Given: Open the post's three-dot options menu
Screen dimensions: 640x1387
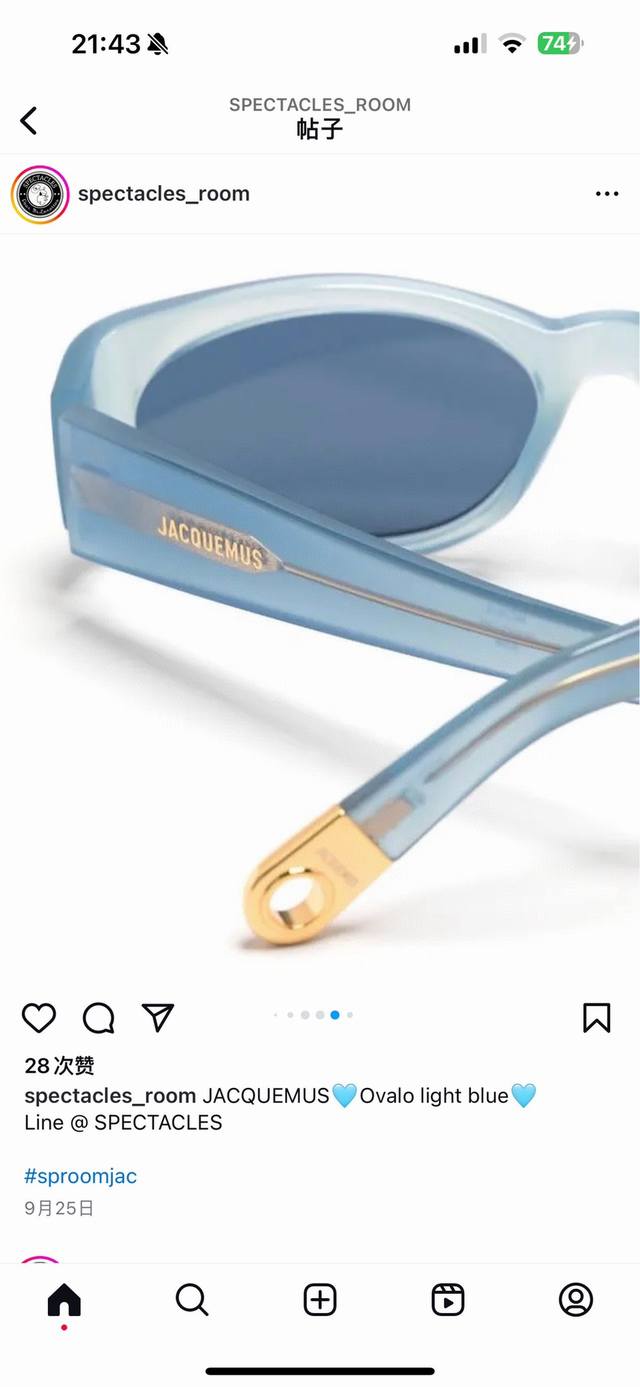Looking at the screenshot, I should [607, 194].
